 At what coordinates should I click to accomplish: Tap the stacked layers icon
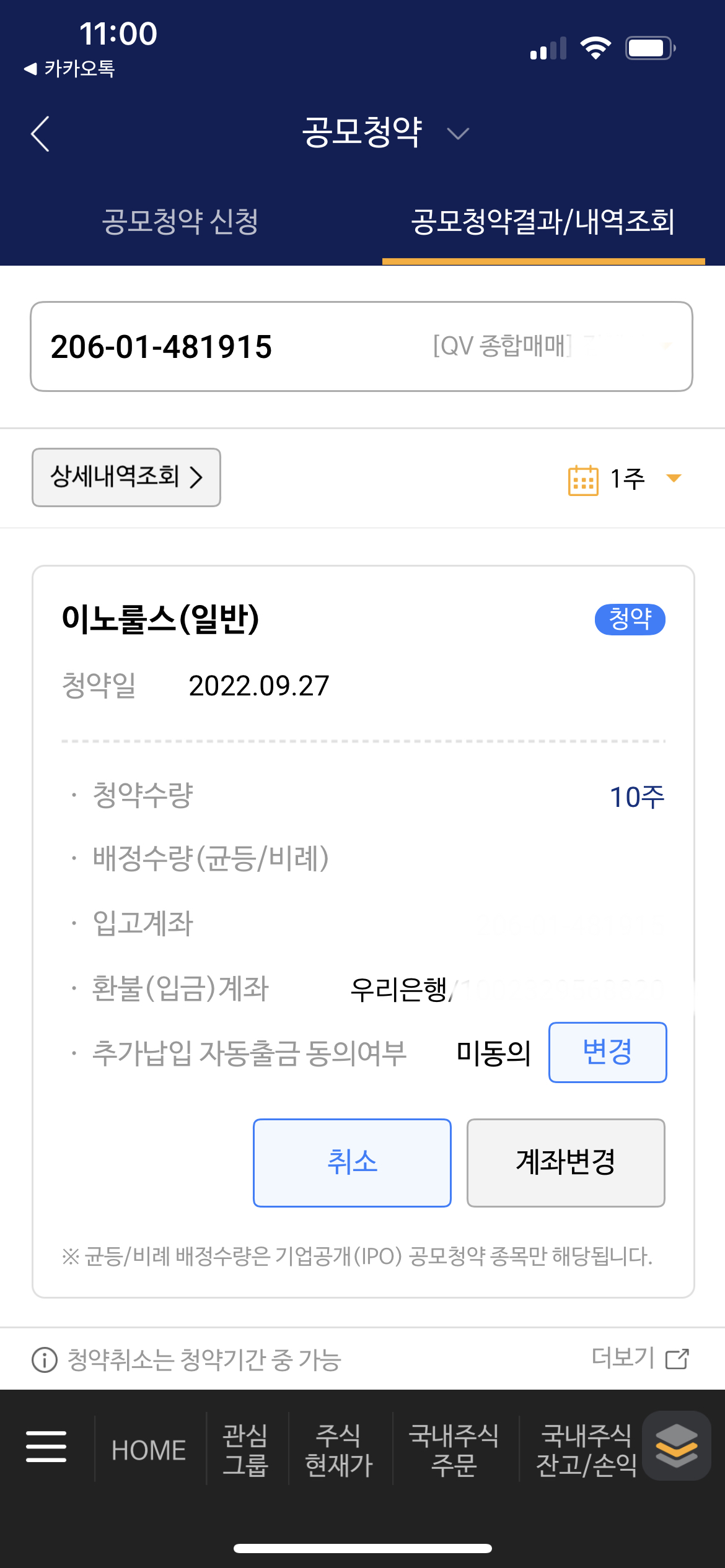click(677, 1446)
